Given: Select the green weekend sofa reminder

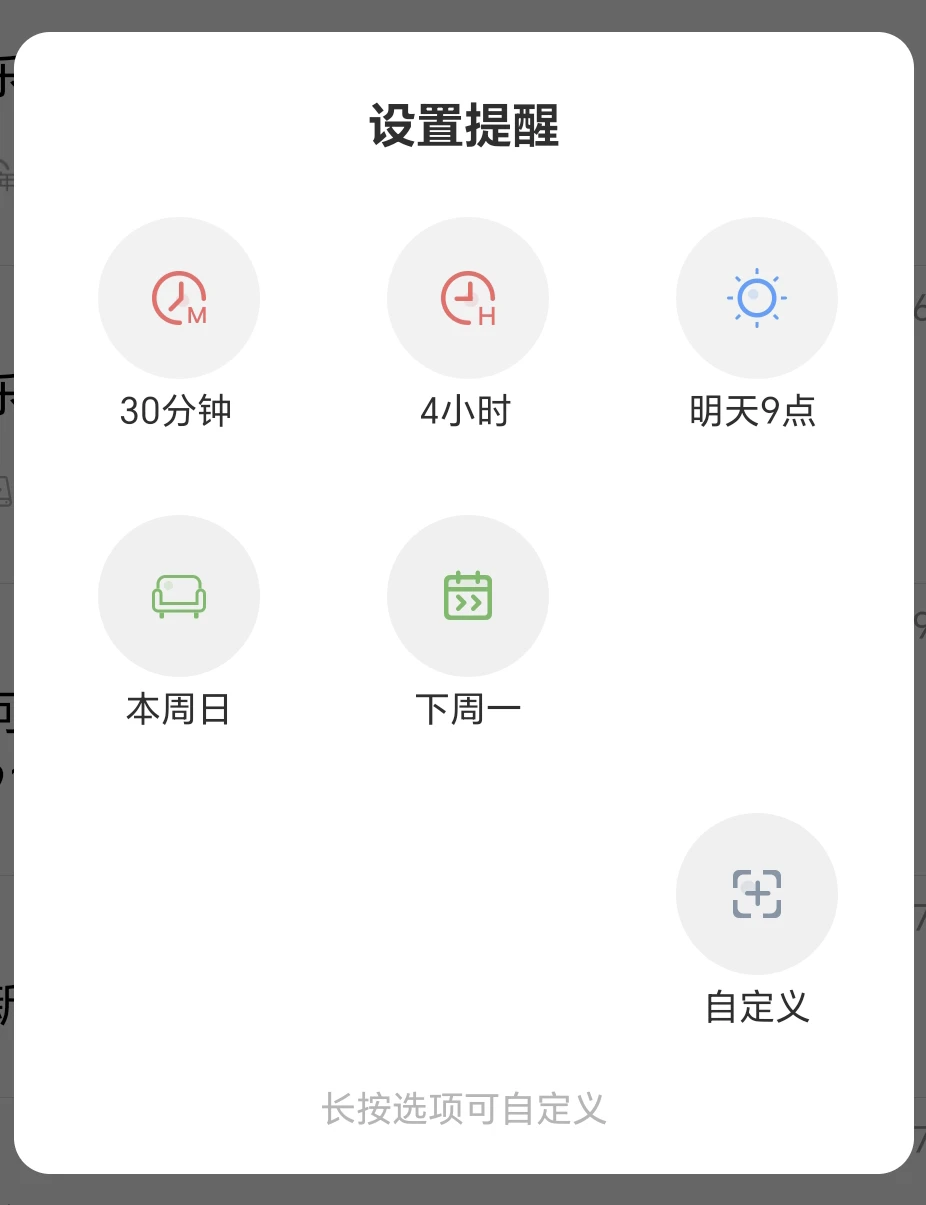Looking at the screenshot, I should point(179,594).
